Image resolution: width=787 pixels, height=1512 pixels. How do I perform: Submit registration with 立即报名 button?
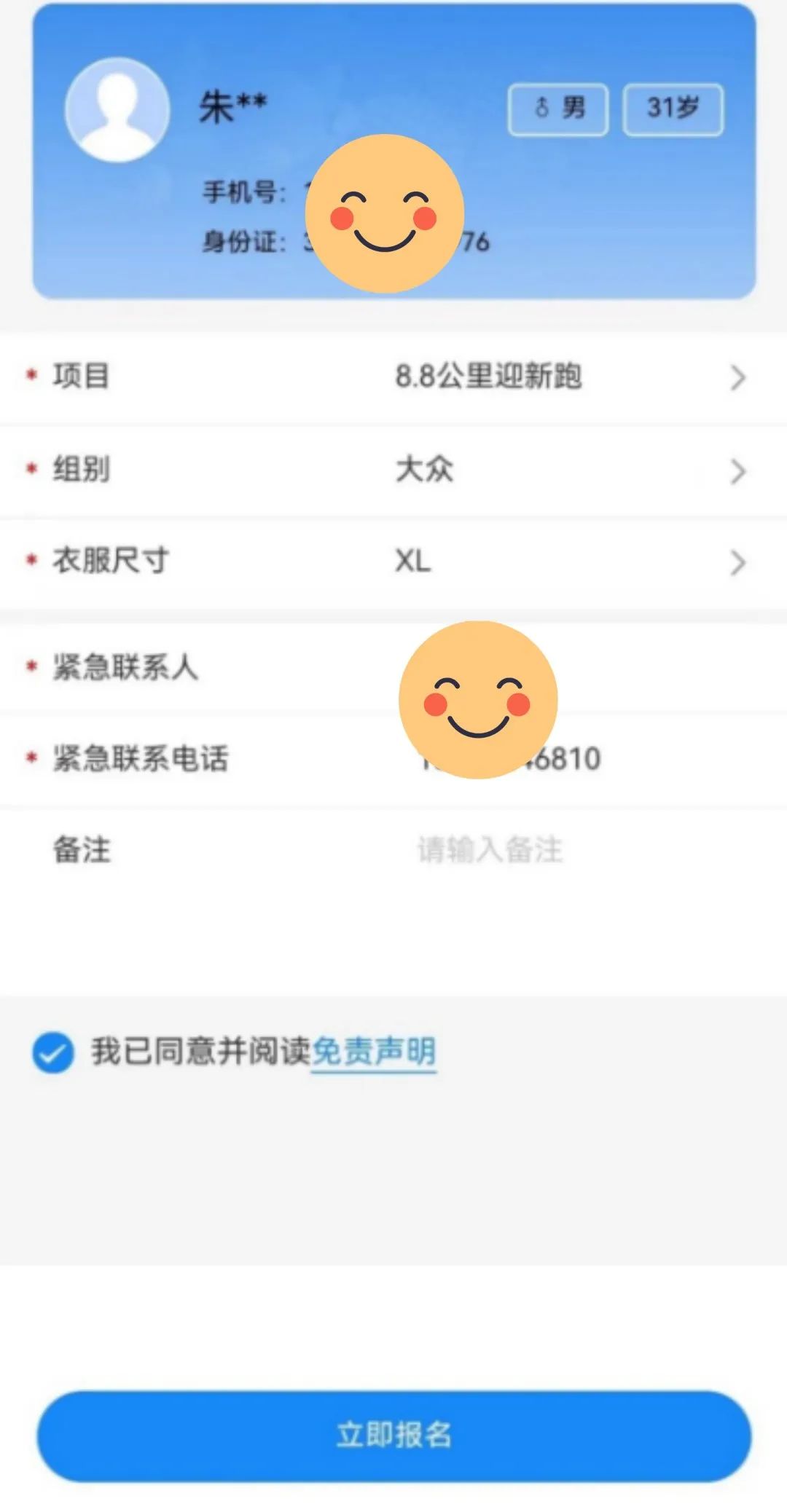393,1435
